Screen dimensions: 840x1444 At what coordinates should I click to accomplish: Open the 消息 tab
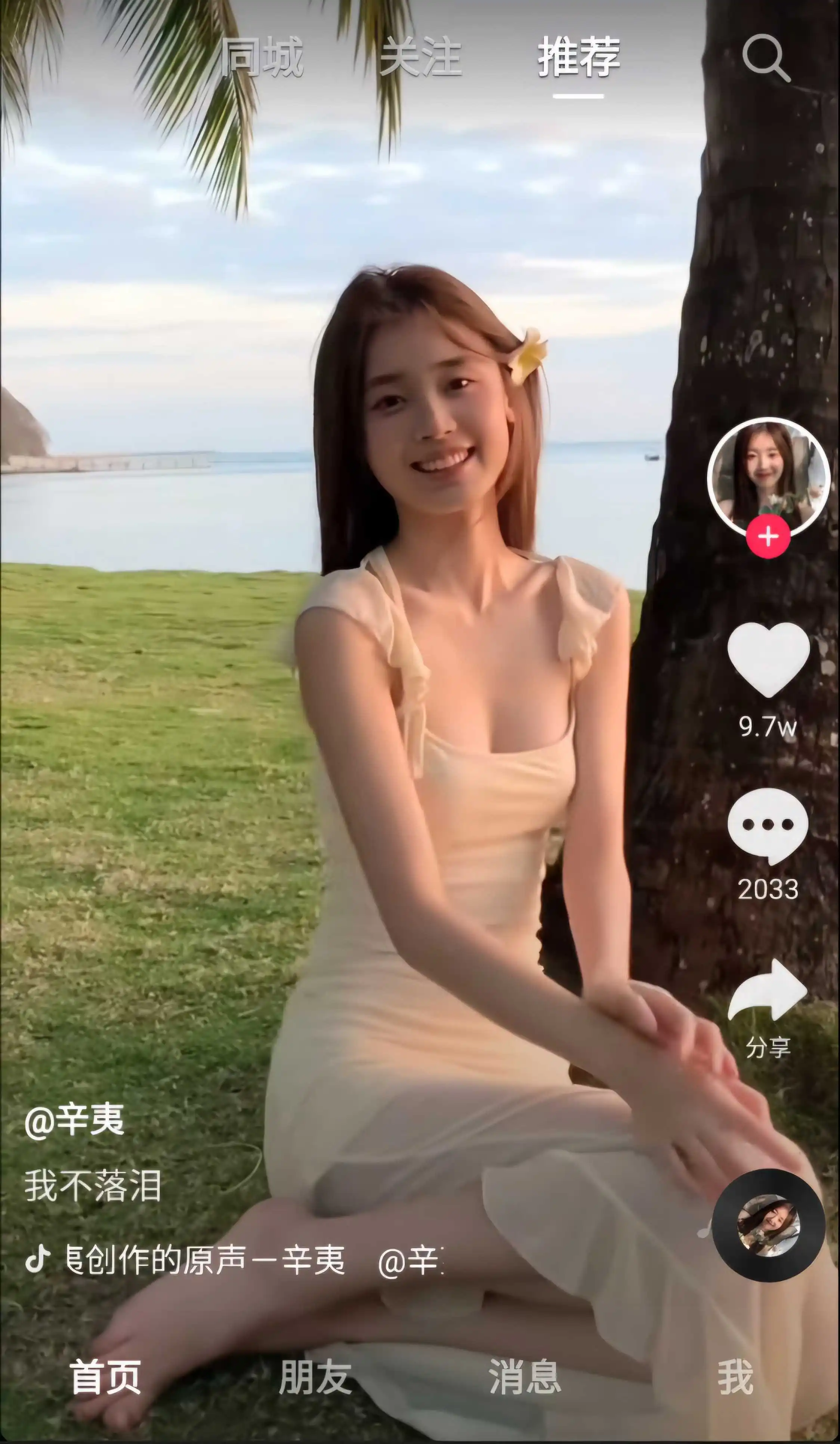tap(525, 1378)
